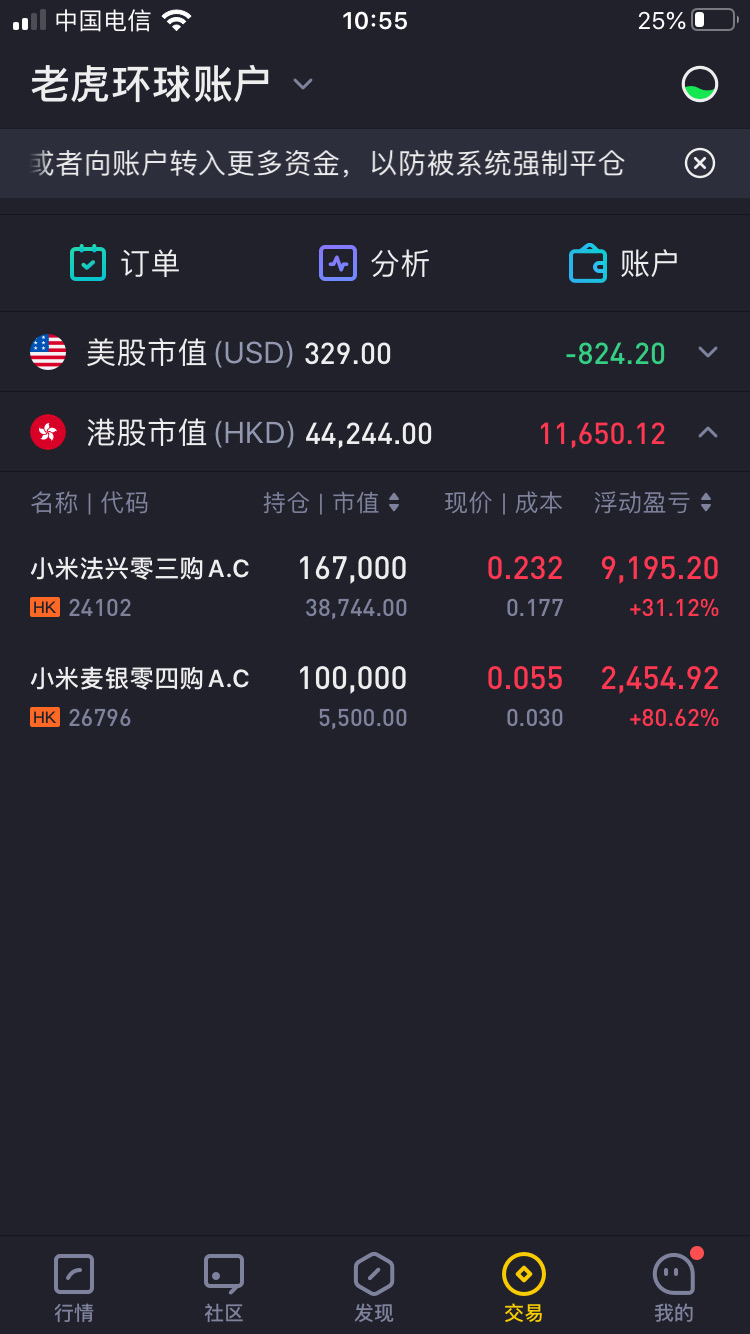Sort holdings by 持仓 | 市值 column
The width and height of the screenshot is (750, 1334).
(331, 503)
